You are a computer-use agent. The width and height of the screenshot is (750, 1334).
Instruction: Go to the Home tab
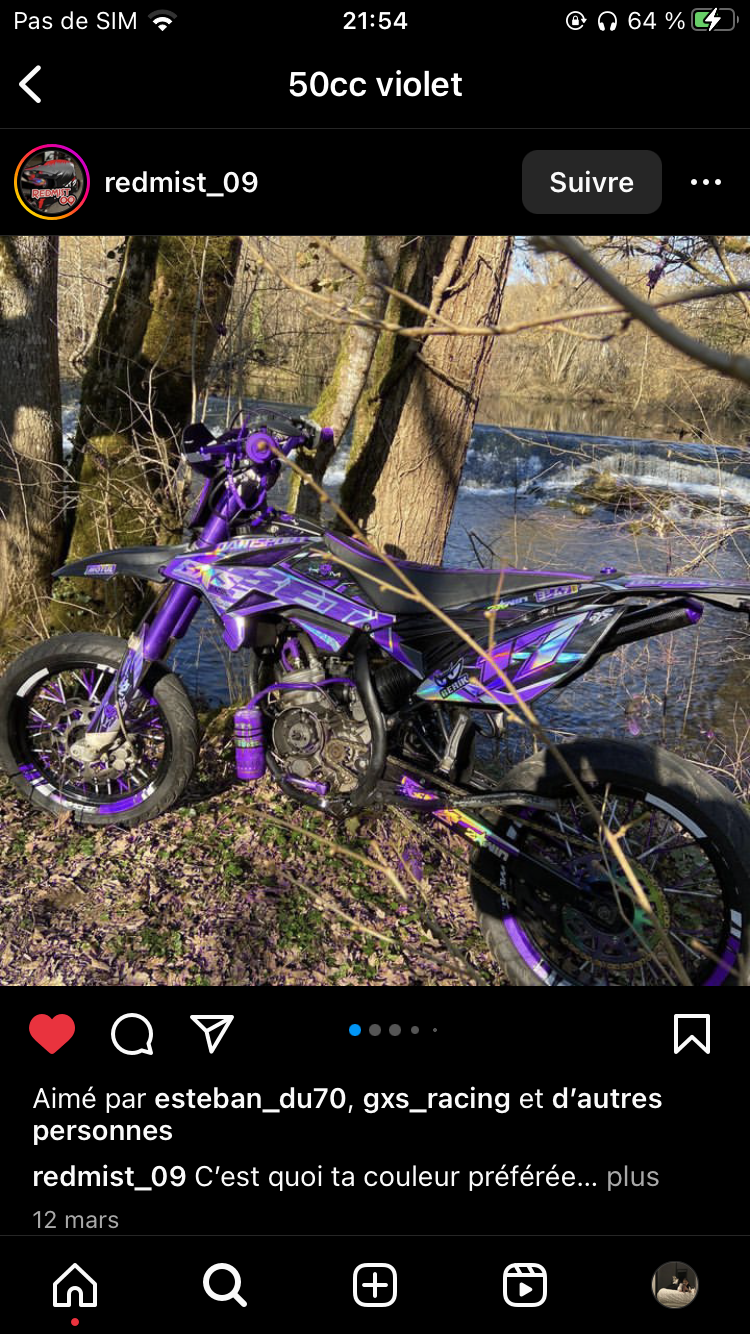(76, 1285)
